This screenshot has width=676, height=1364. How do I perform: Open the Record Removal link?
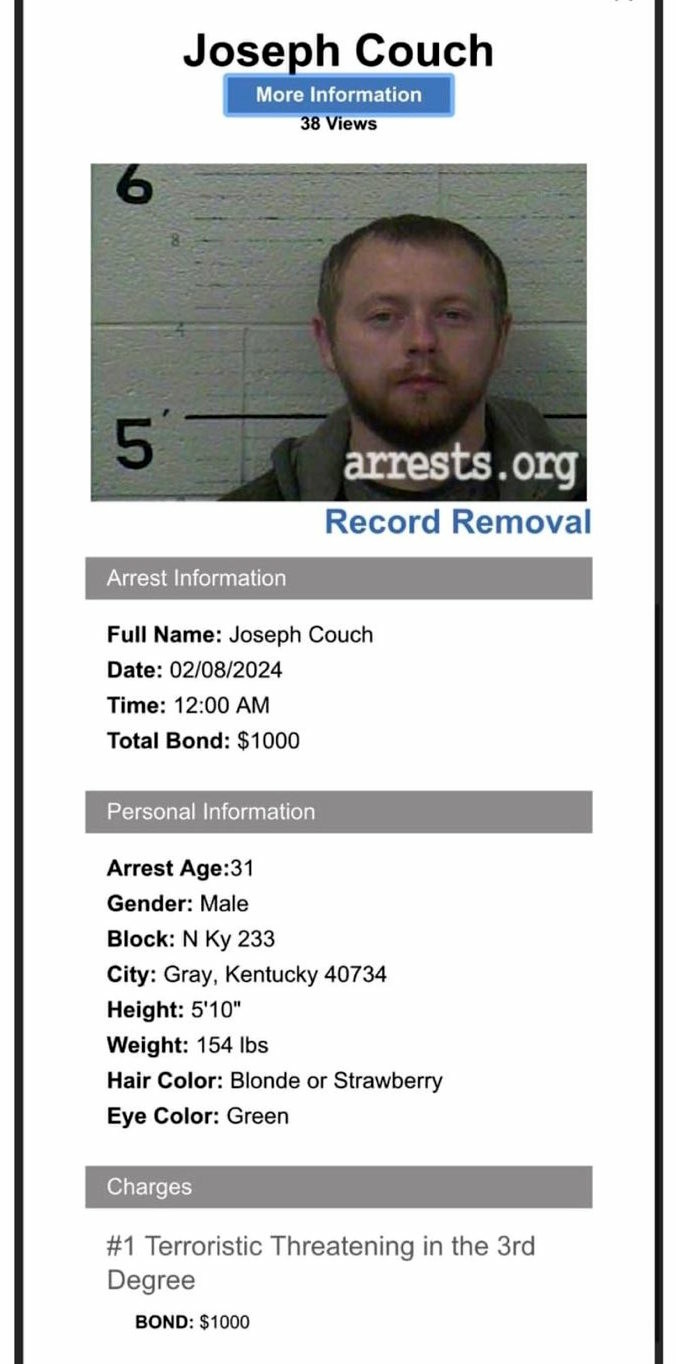(458, 522)
